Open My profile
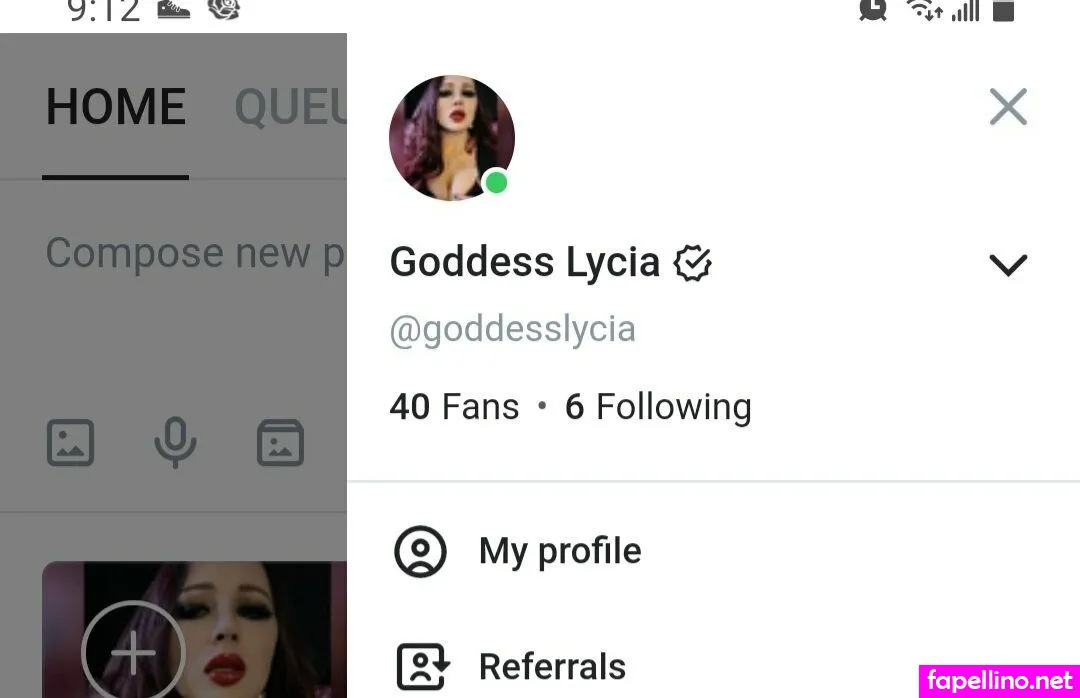 click(x=559, y=551)
